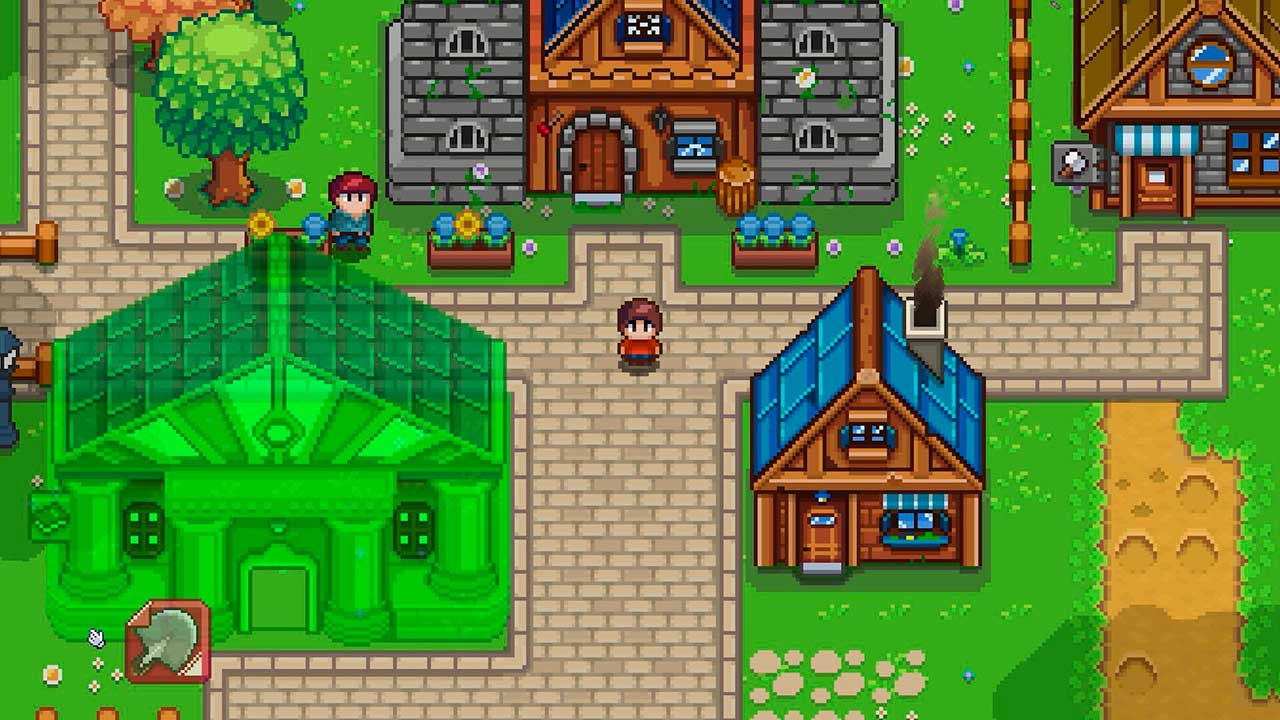
Task: Open the arched door of the stone hall
Action: point(597,160)
